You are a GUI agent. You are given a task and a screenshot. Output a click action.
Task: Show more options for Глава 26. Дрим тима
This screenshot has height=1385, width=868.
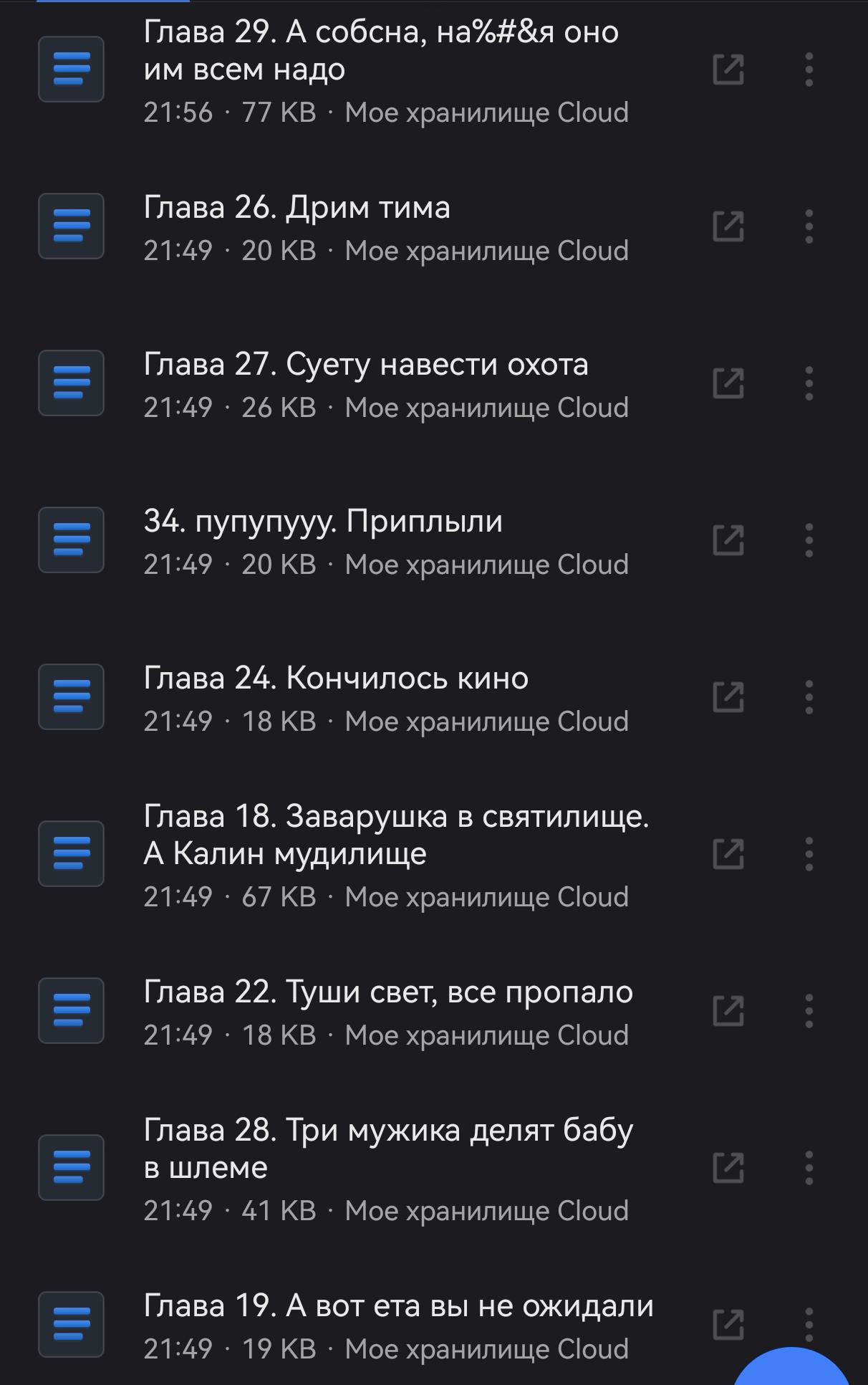click(x=809, y=226)
